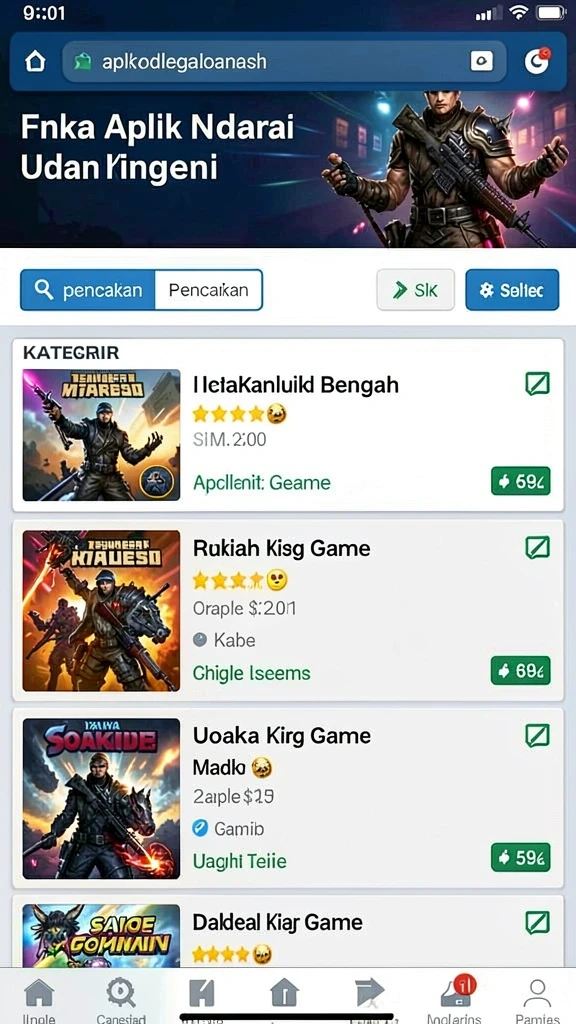Open the HetaKanluikd Bengah game card
This screenshot has height=1024, width=576.
tap(288, 425)
